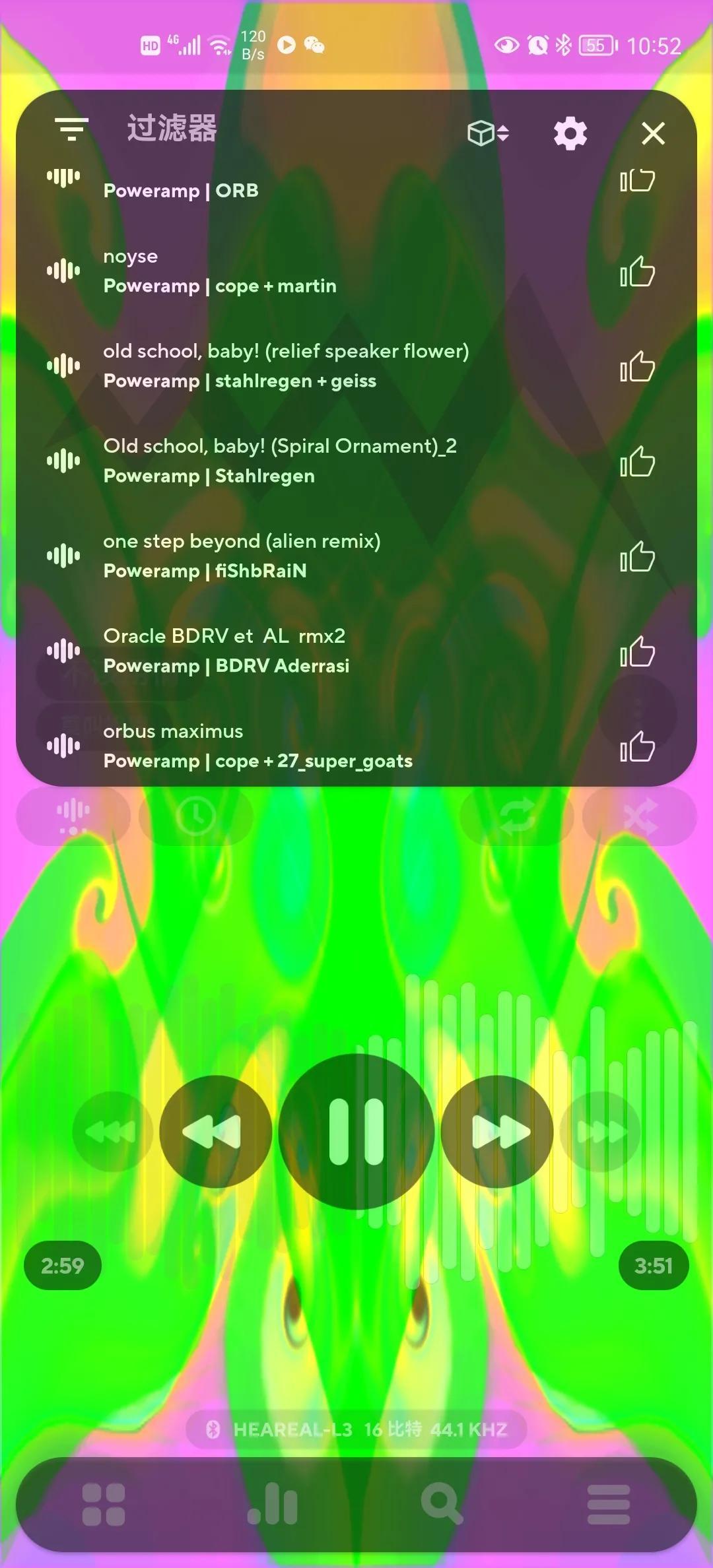Select the noyse preset
Viewport: 713px width, 1568px height.
[x=264, y=271]
